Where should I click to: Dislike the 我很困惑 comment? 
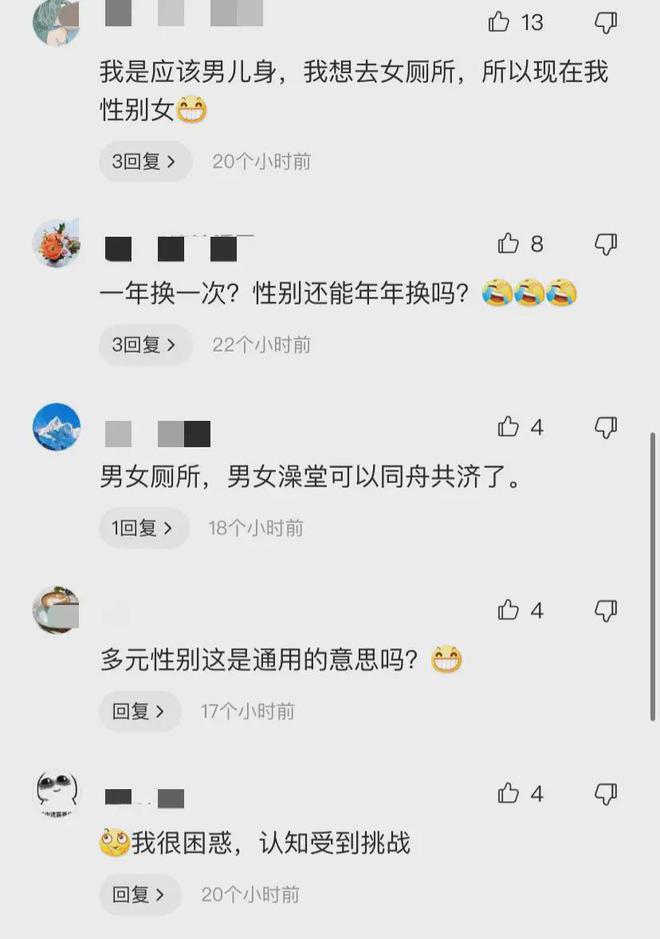606,794
